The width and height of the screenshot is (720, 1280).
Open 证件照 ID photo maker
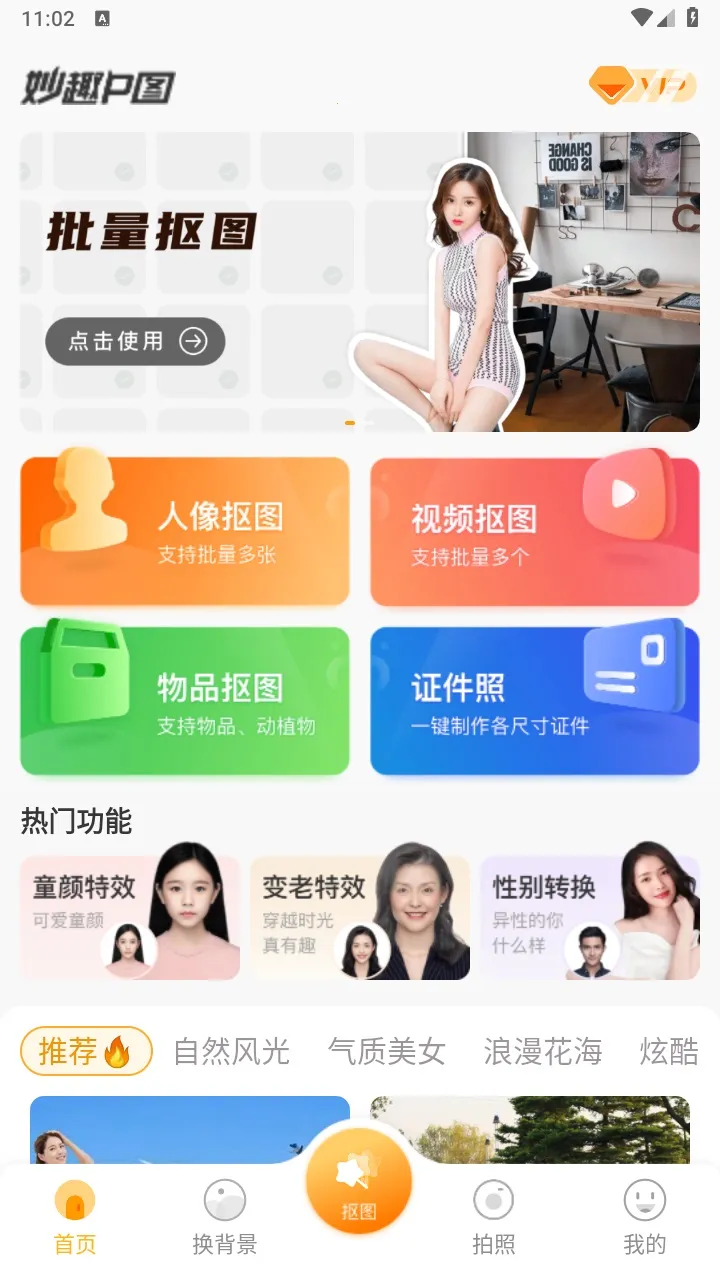(534, 701)
